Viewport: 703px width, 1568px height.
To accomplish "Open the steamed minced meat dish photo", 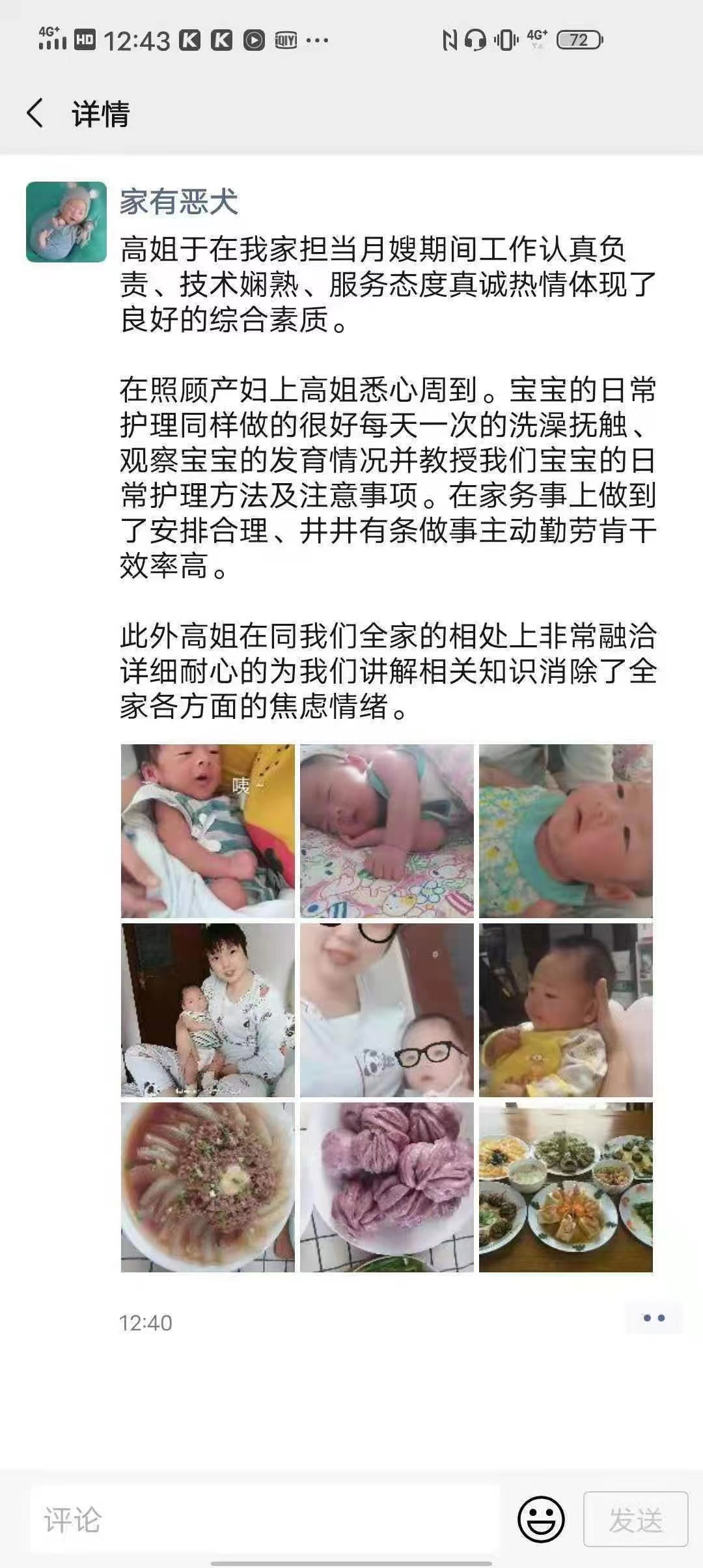I will (208, 1187).
